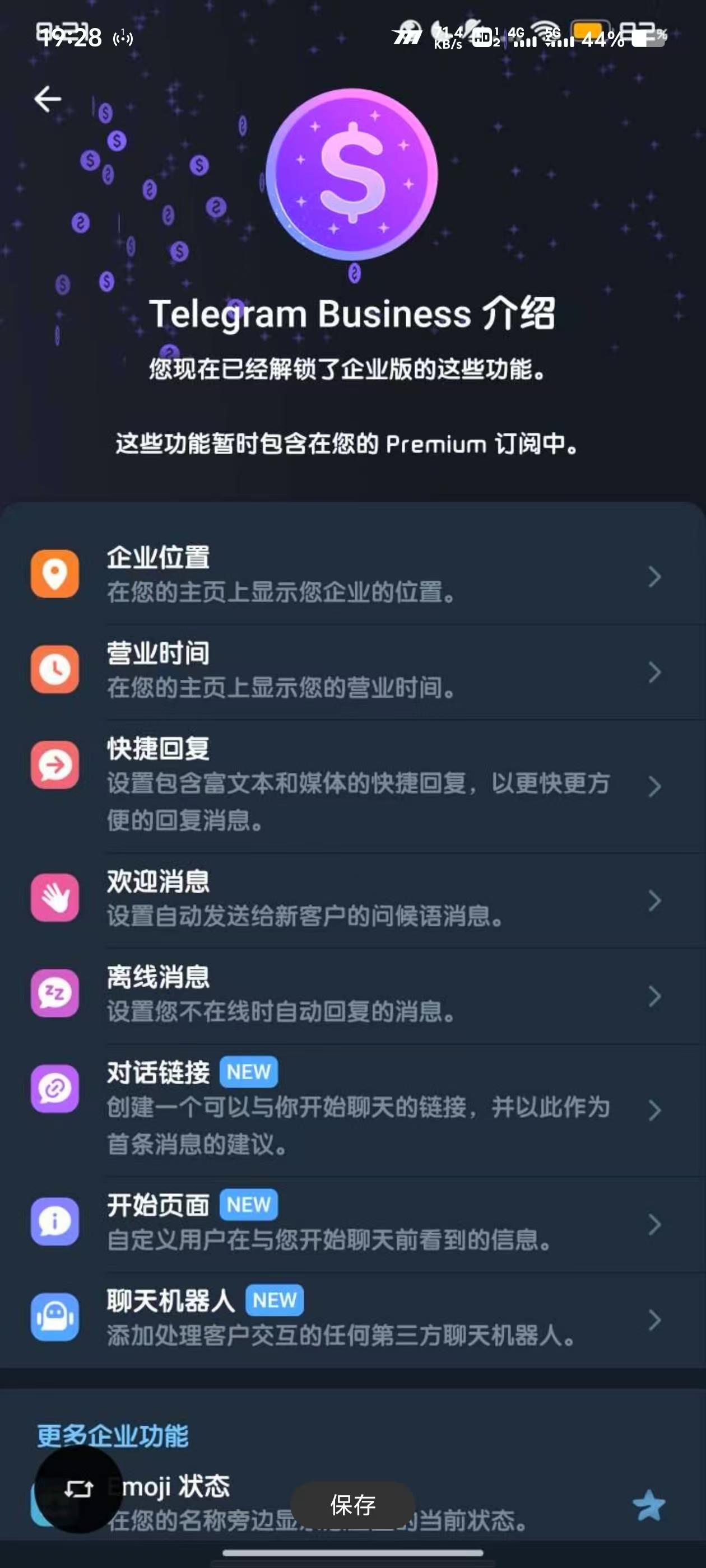Open the 聊天机器人 row
Screen dimensions: 706x1568
[354, 1318]
